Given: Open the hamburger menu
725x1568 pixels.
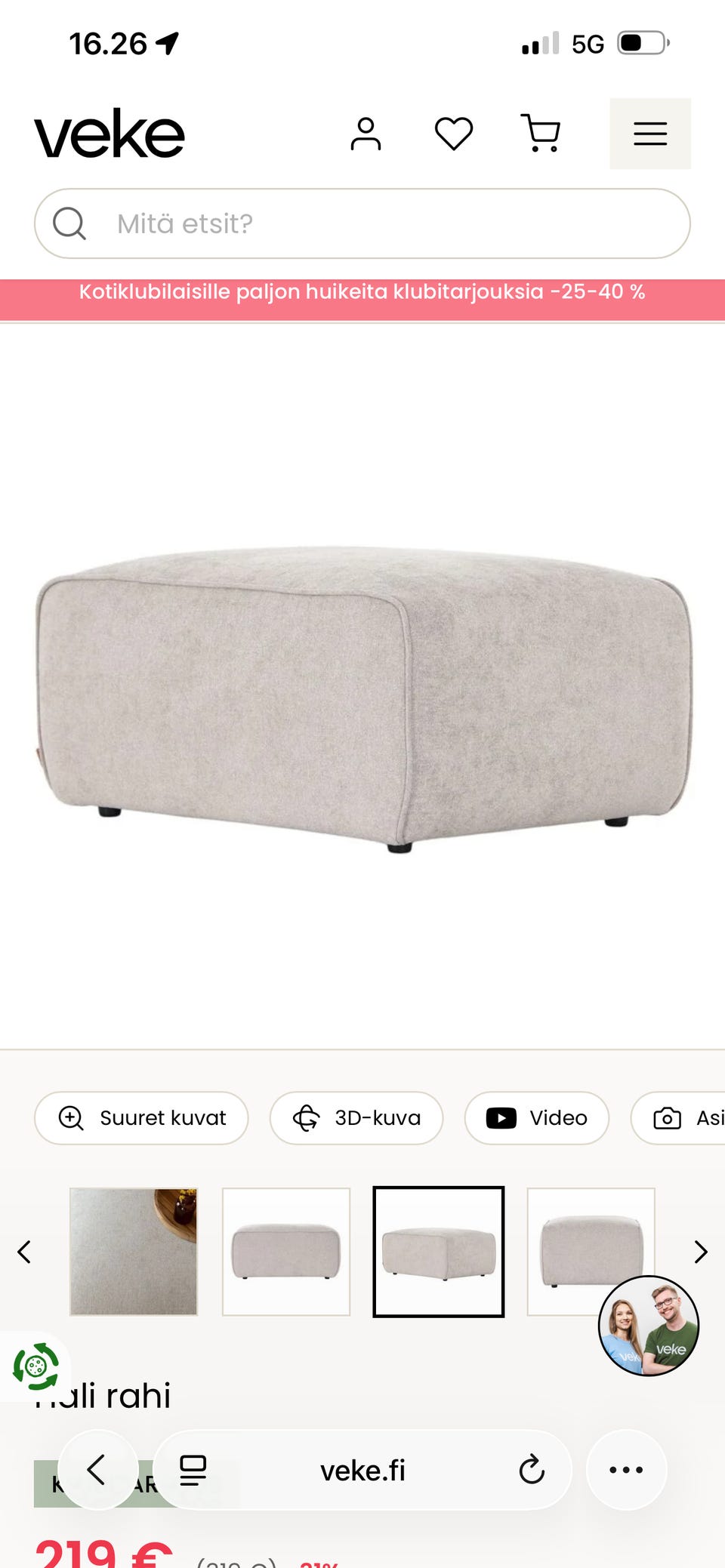Looking at the screenshot, I should (x=650, y=134).
